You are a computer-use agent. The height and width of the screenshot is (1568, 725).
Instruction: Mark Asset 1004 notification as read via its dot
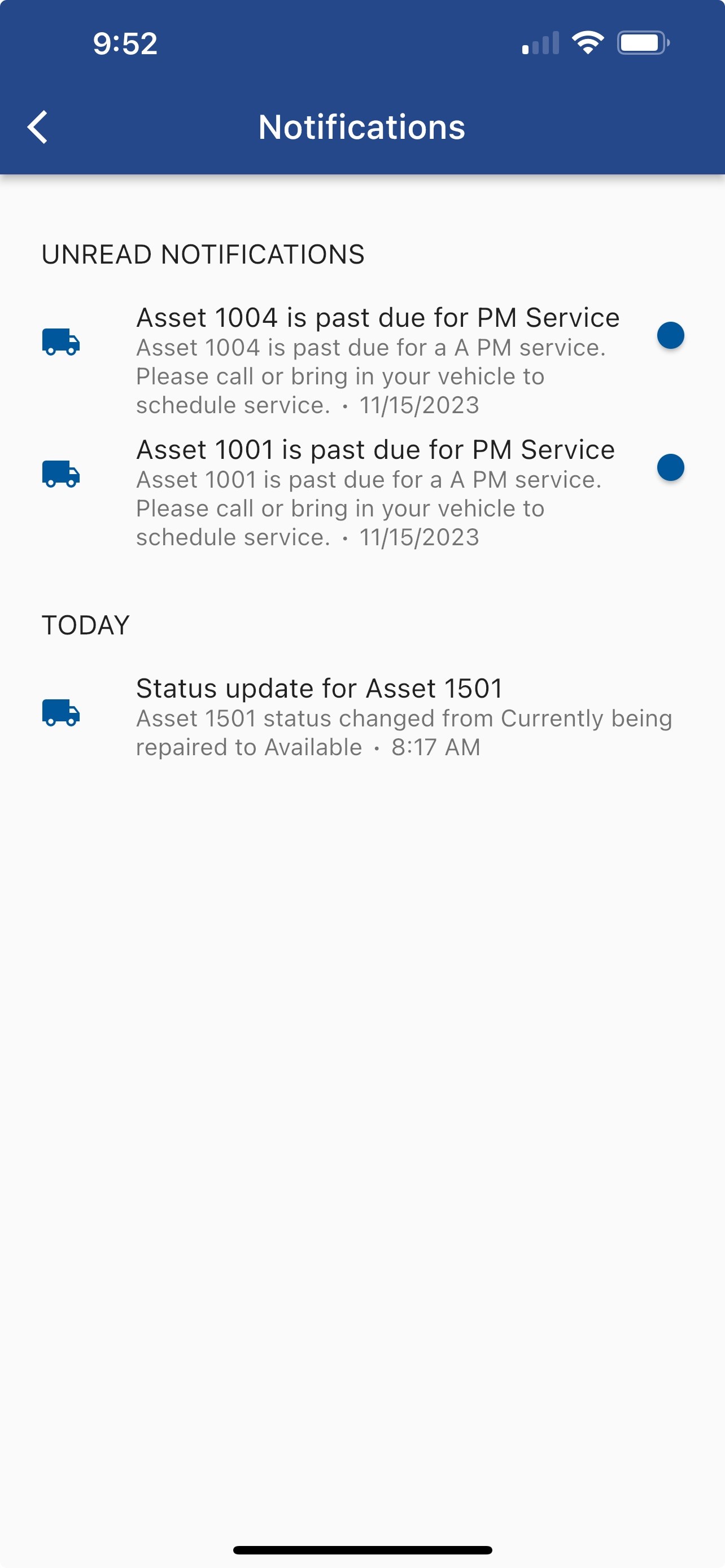(670, 335)
